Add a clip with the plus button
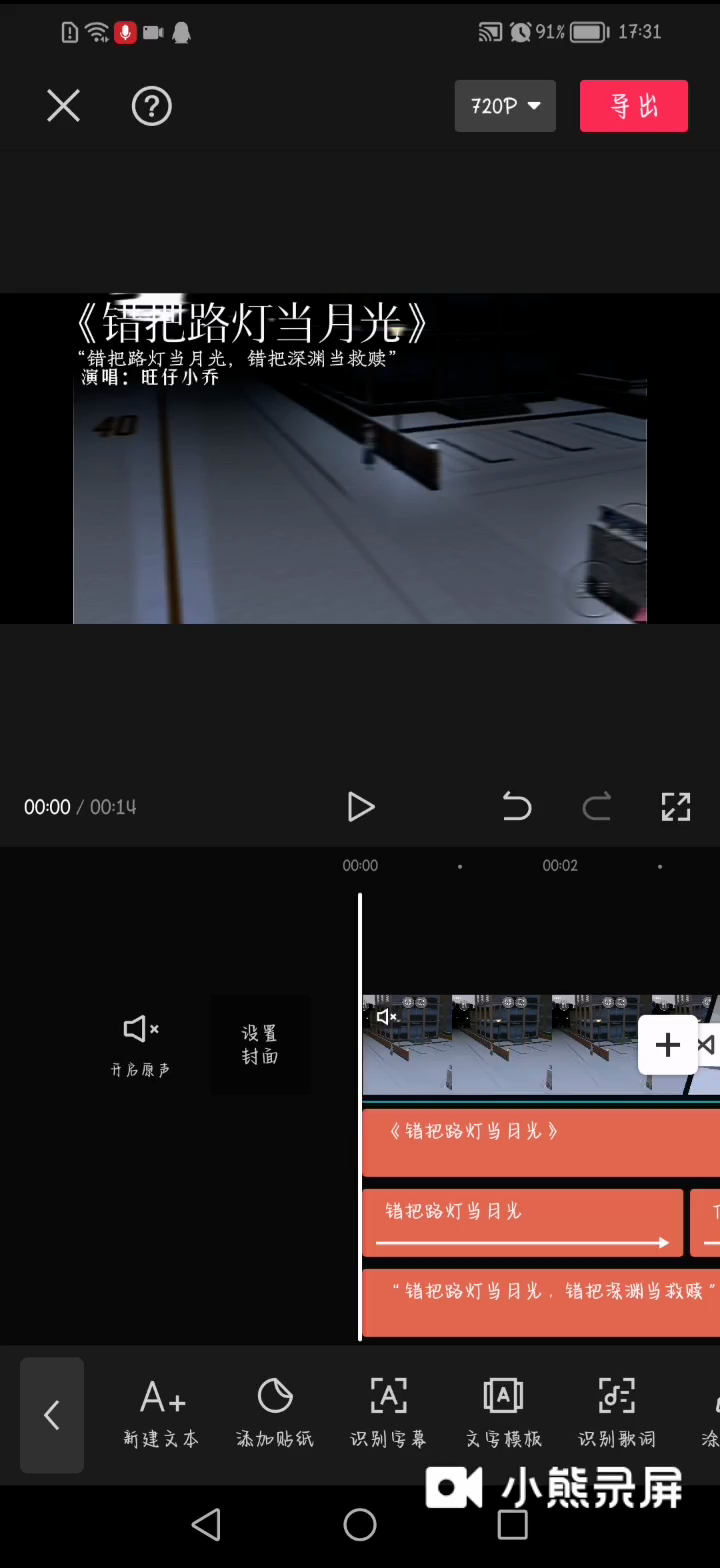The image size is (720, 1568). pyautogui.click(x=667, y=1045)
